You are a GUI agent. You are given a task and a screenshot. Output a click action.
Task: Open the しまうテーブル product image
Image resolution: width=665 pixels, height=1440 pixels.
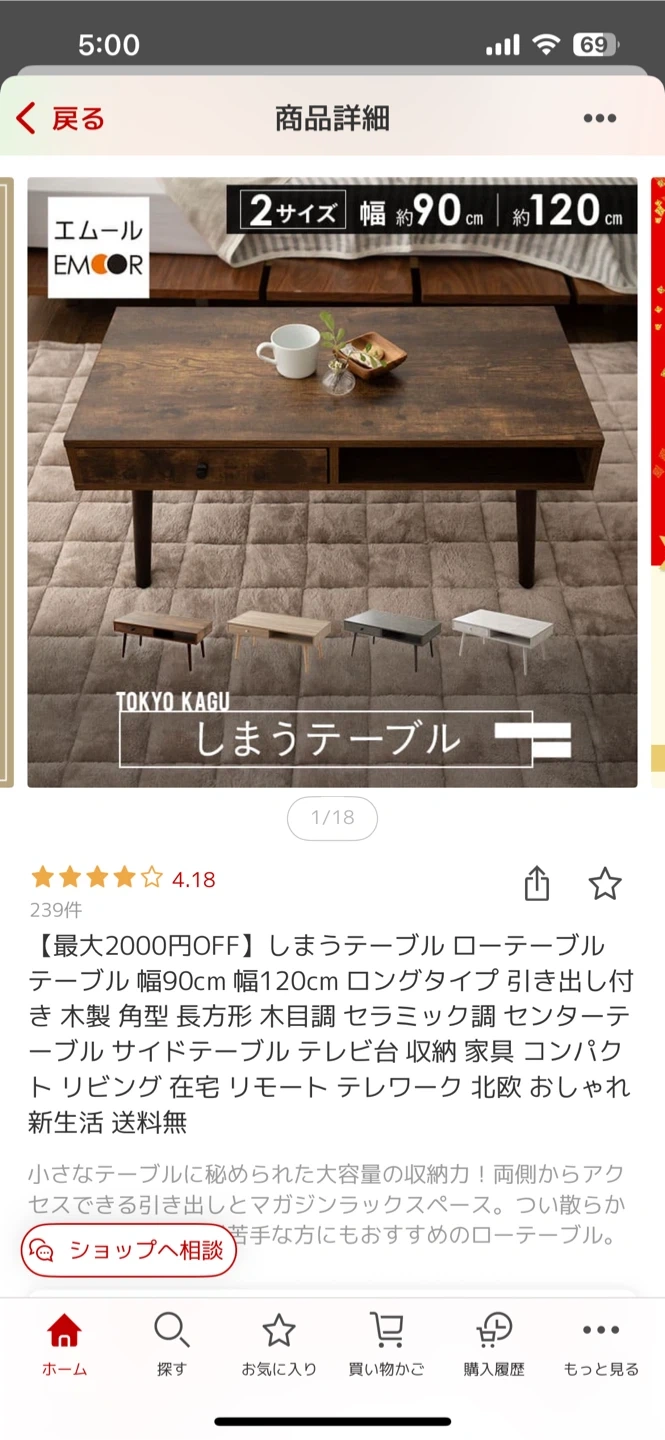(332, 482)
